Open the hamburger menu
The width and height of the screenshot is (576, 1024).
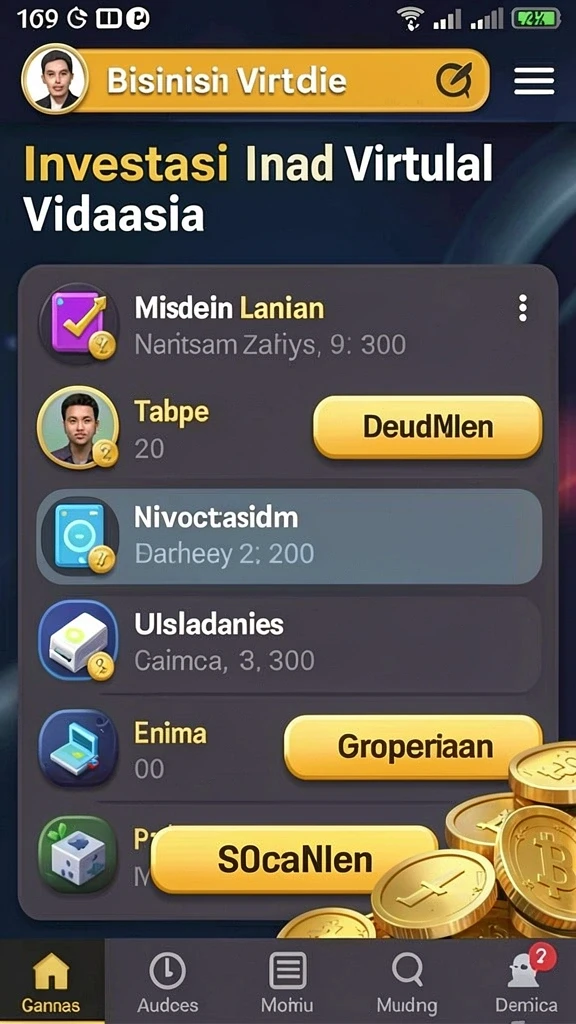click(x=534, y=81)
